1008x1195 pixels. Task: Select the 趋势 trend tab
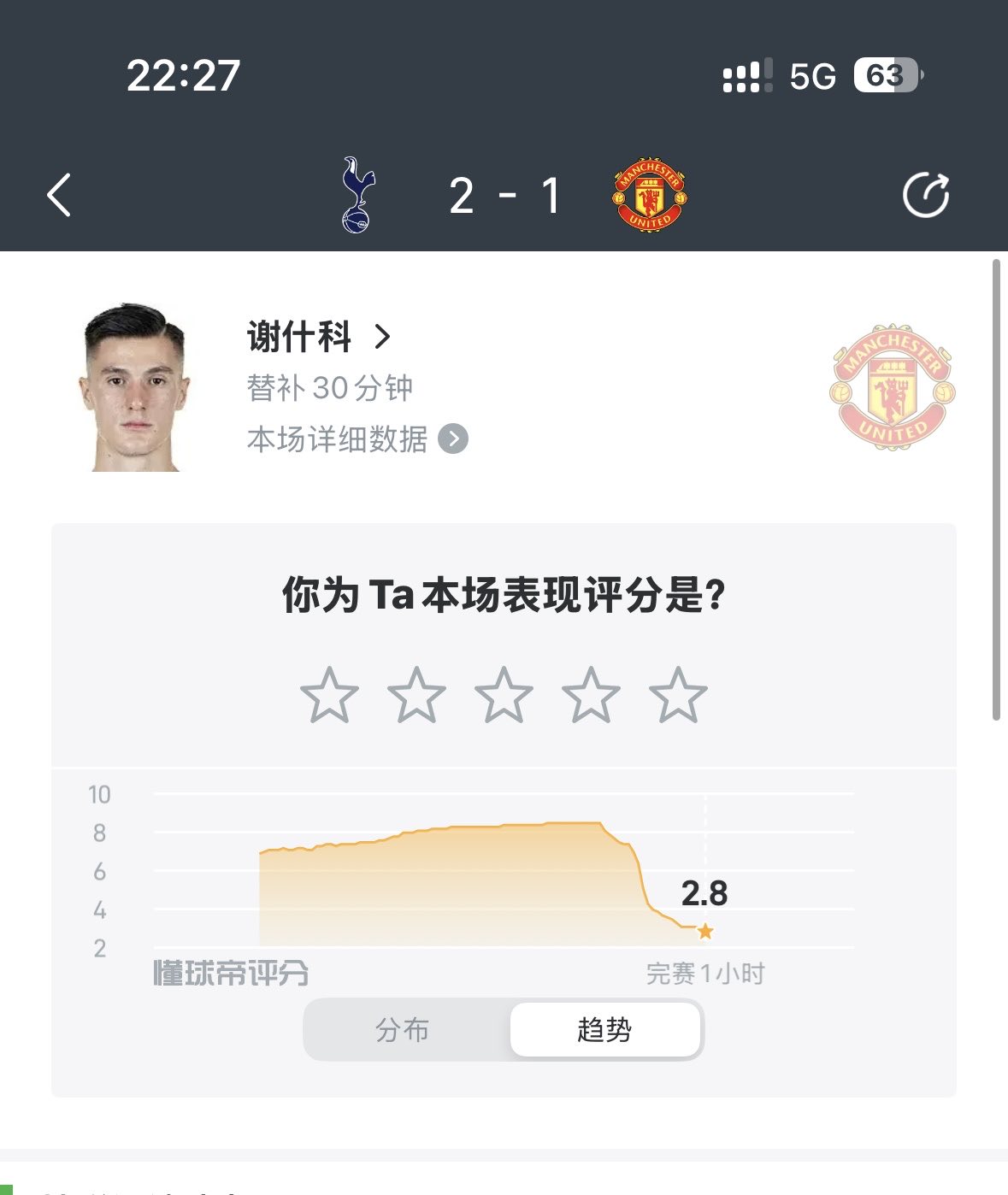coord(604,1030)
